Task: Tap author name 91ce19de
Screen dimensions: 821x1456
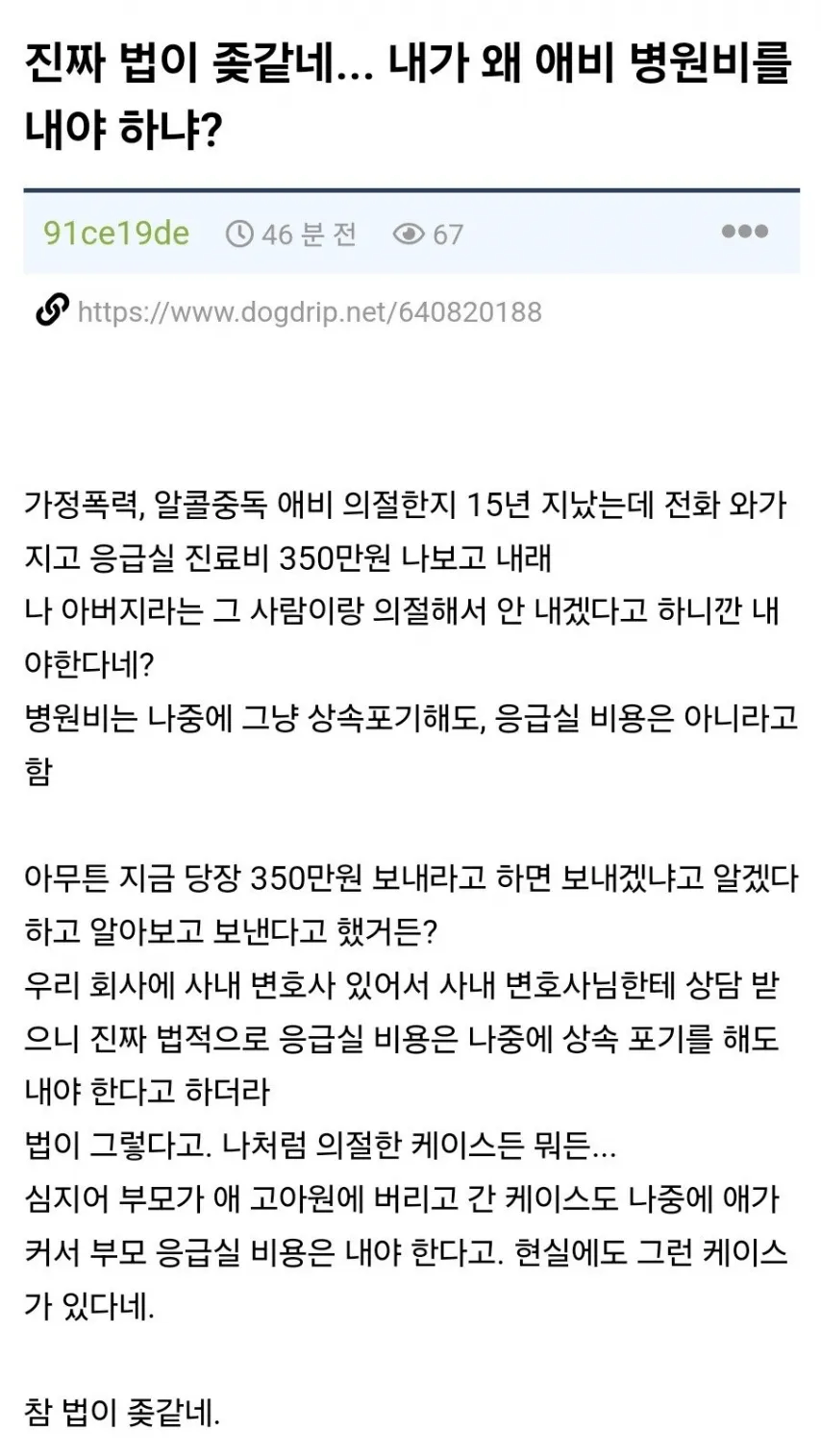Action: (x=116, y=234)
